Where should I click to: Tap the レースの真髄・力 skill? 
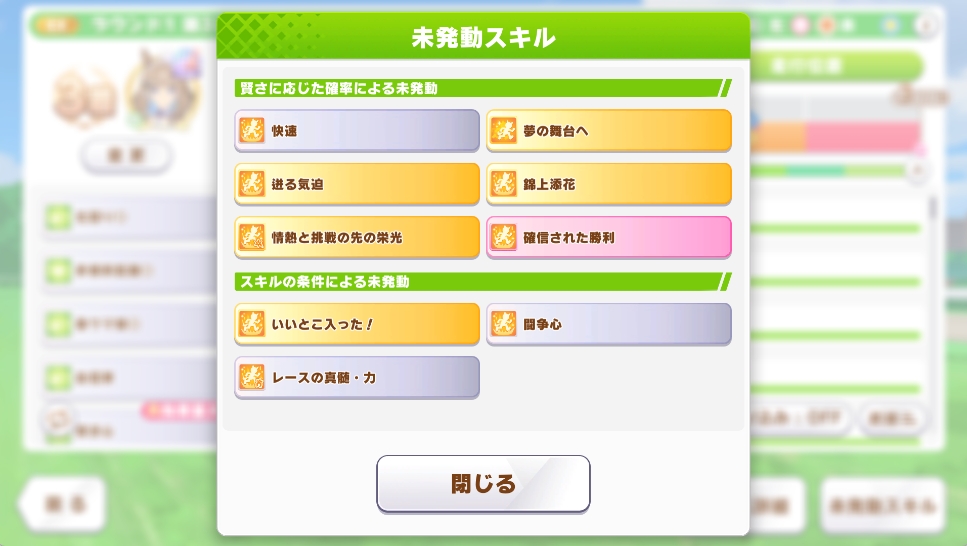(357, 377)
